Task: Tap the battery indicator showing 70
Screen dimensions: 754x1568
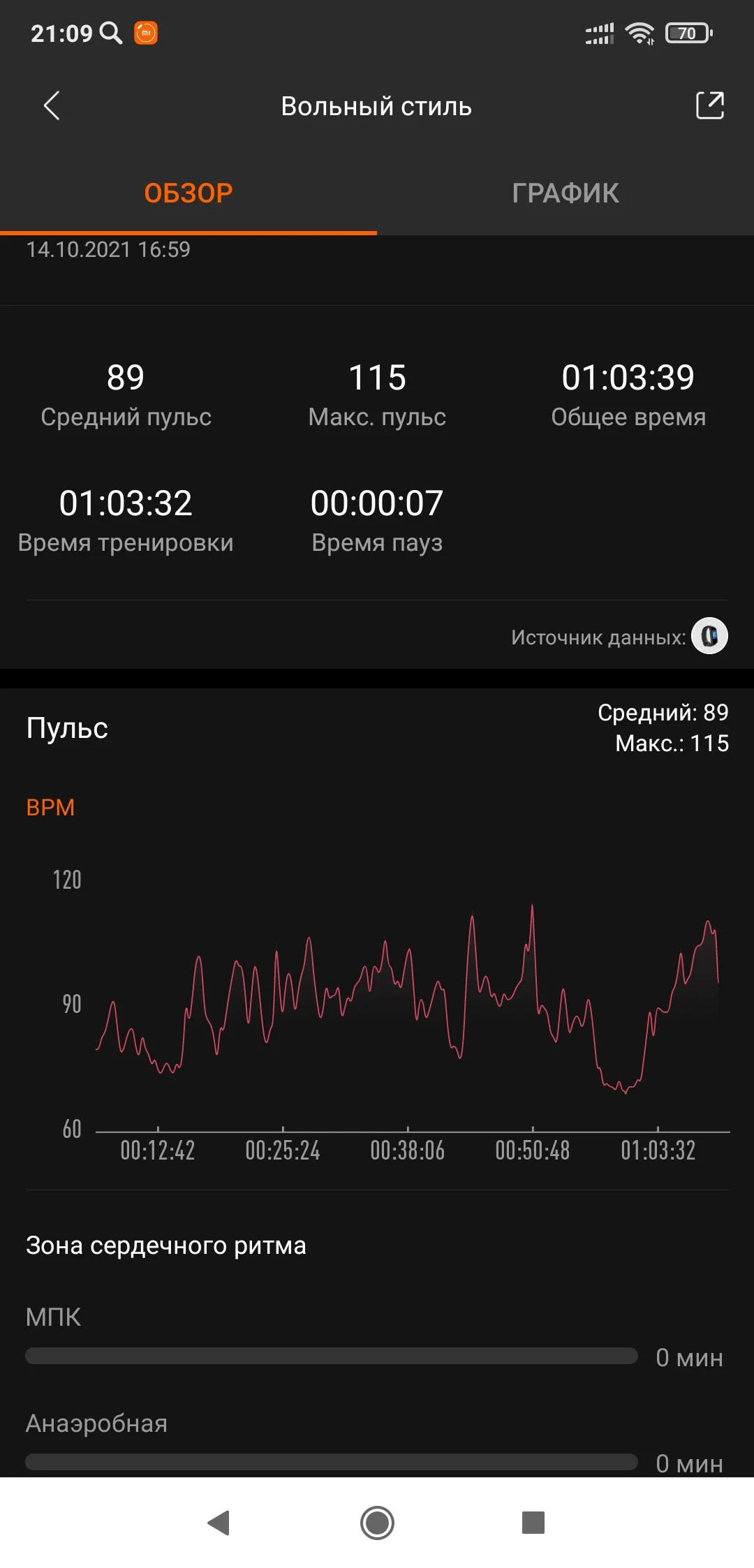Action: (x=688, y=32)
